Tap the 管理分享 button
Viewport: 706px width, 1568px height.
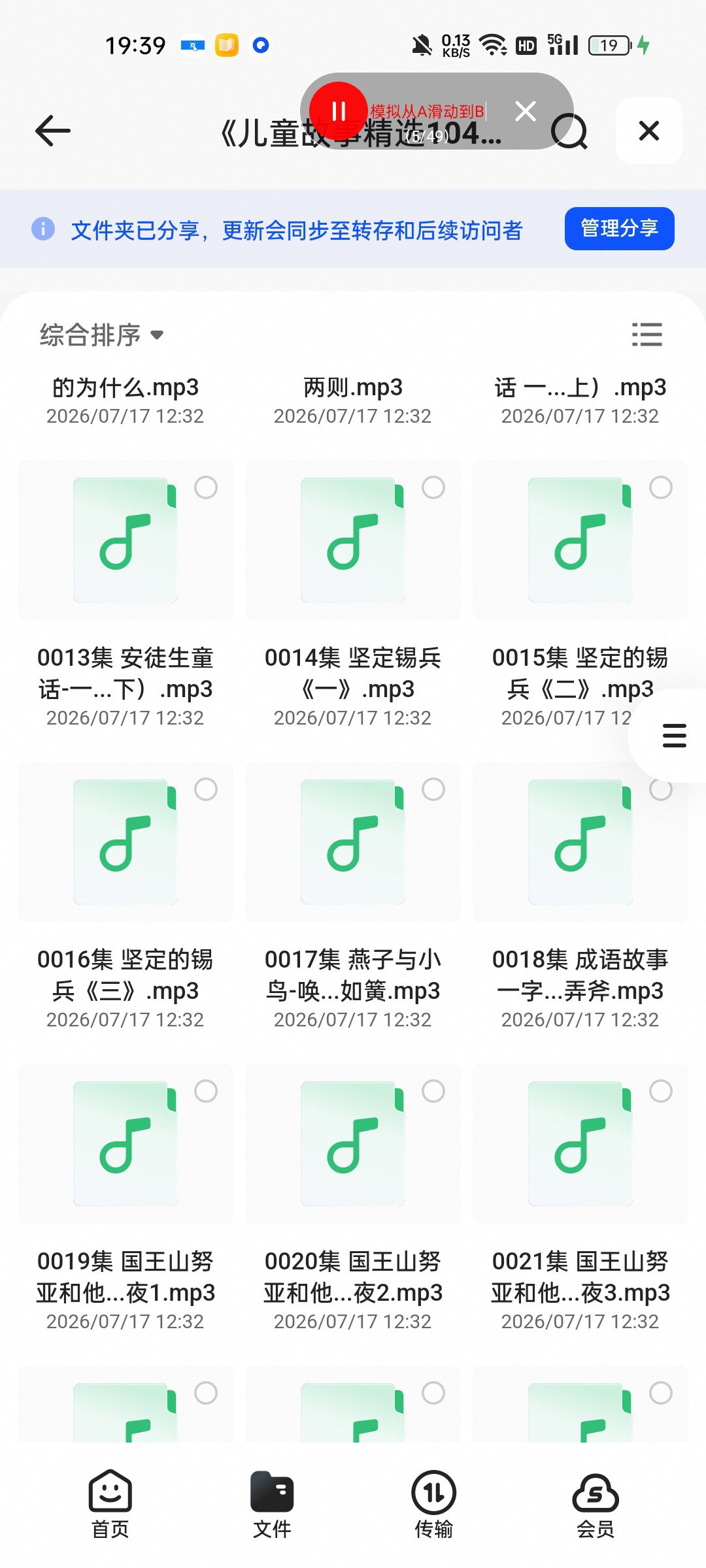[619, 229]
